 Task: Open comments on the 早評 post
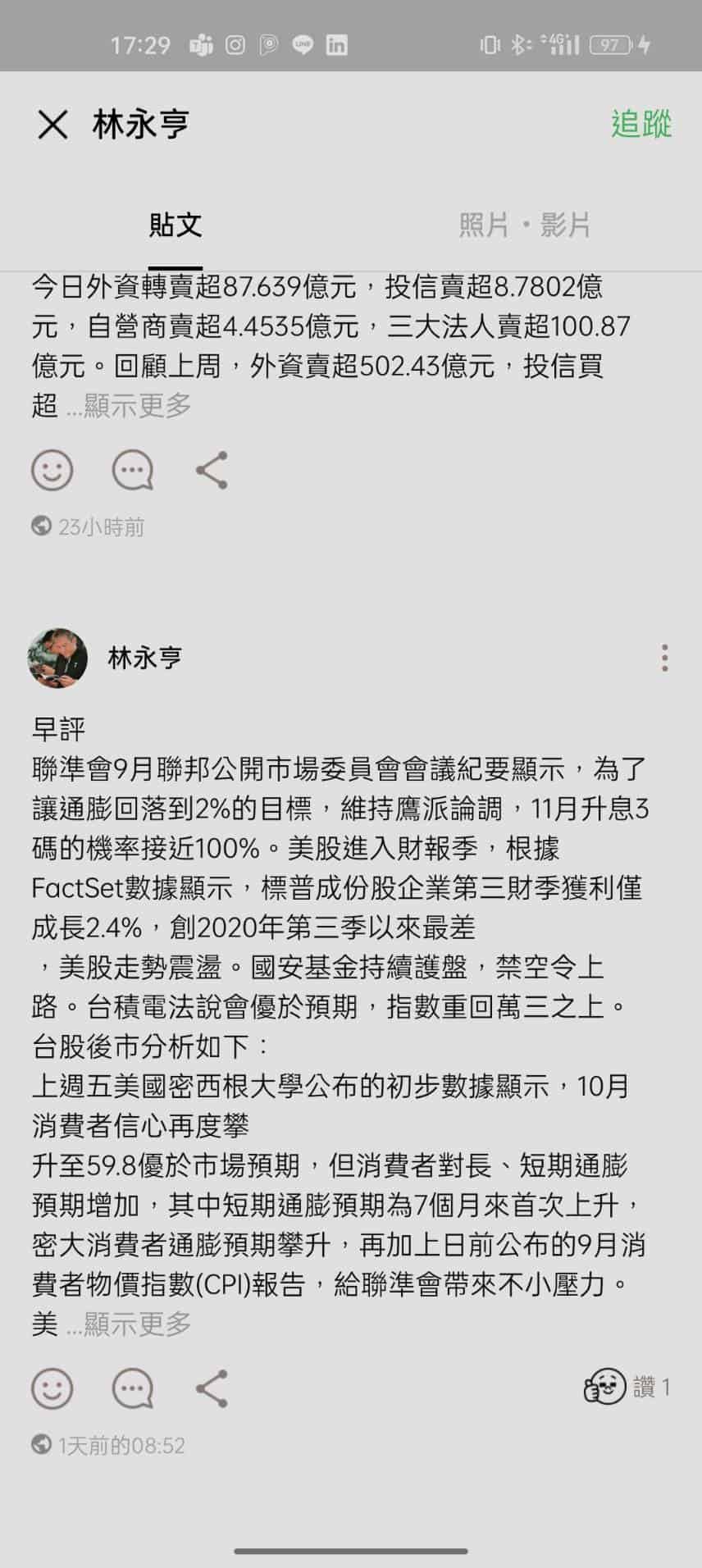[132, 1388]
